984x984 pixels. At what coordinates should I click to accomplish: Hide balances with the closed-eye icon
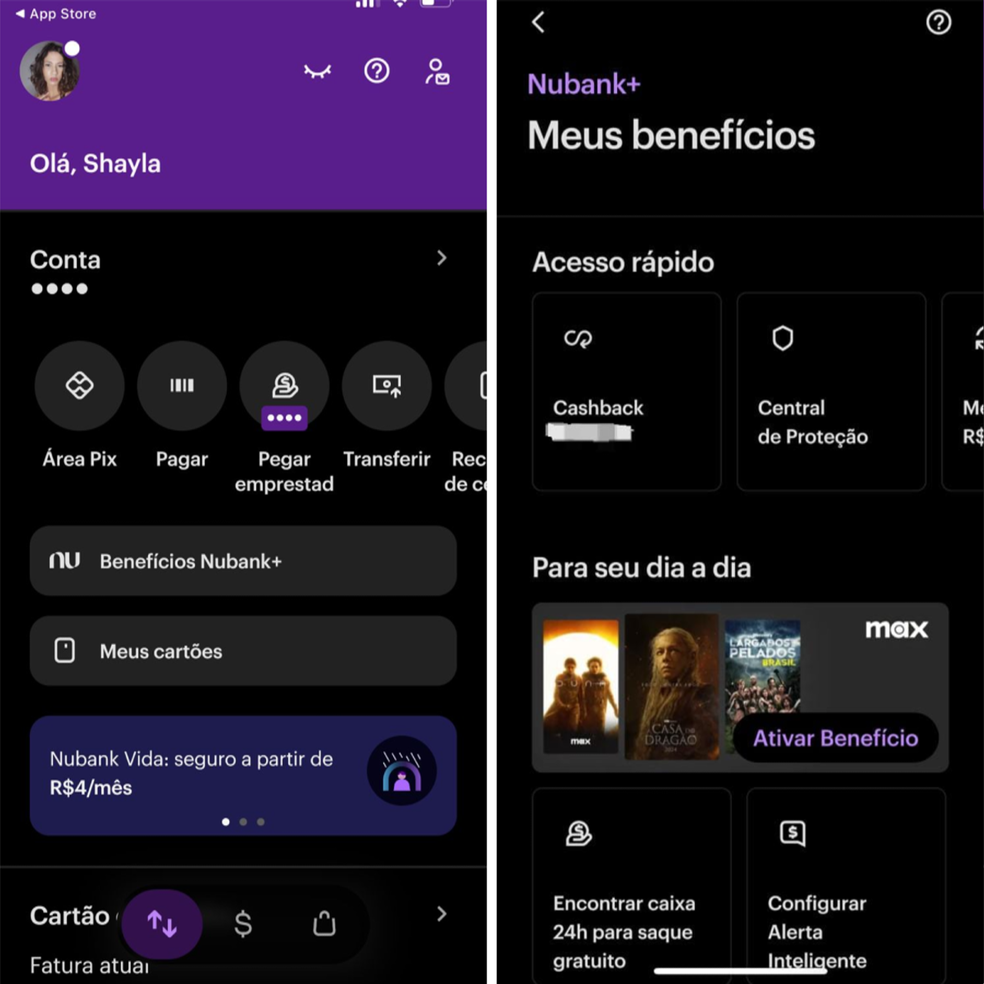pyautogui.click(x=317, y=71)
